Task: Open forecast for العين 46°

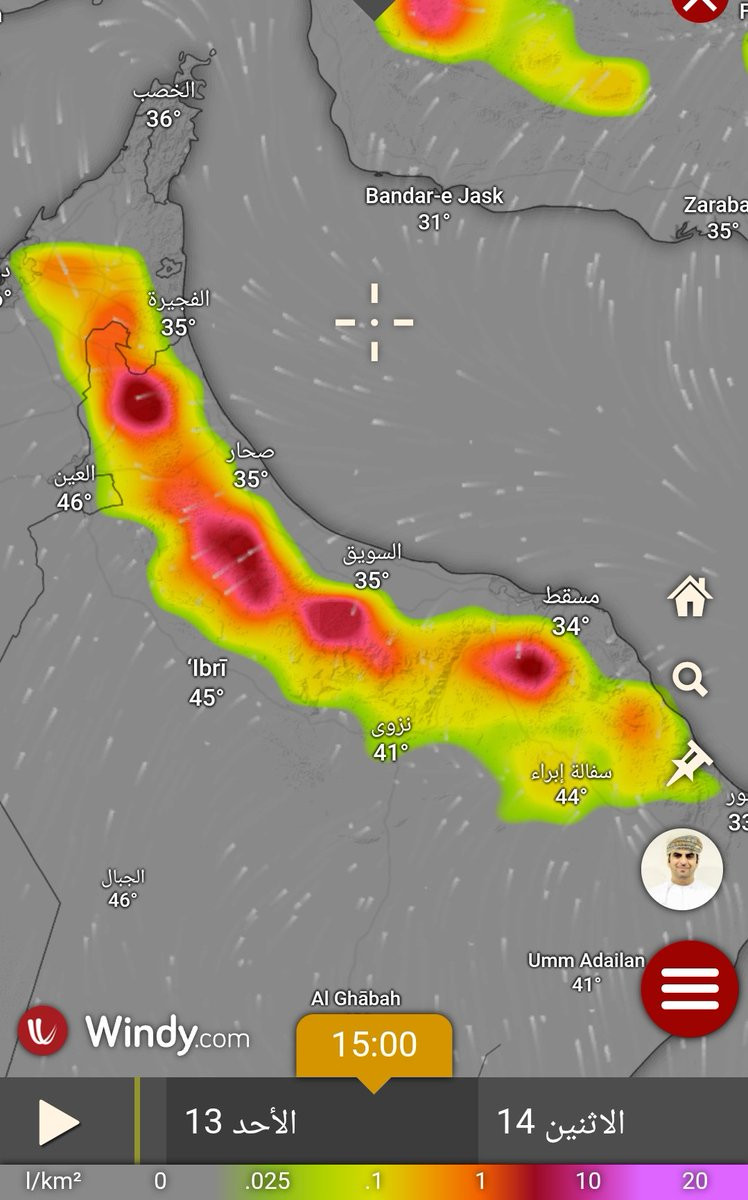Action: pyautogui.click(x=75, y=488)
